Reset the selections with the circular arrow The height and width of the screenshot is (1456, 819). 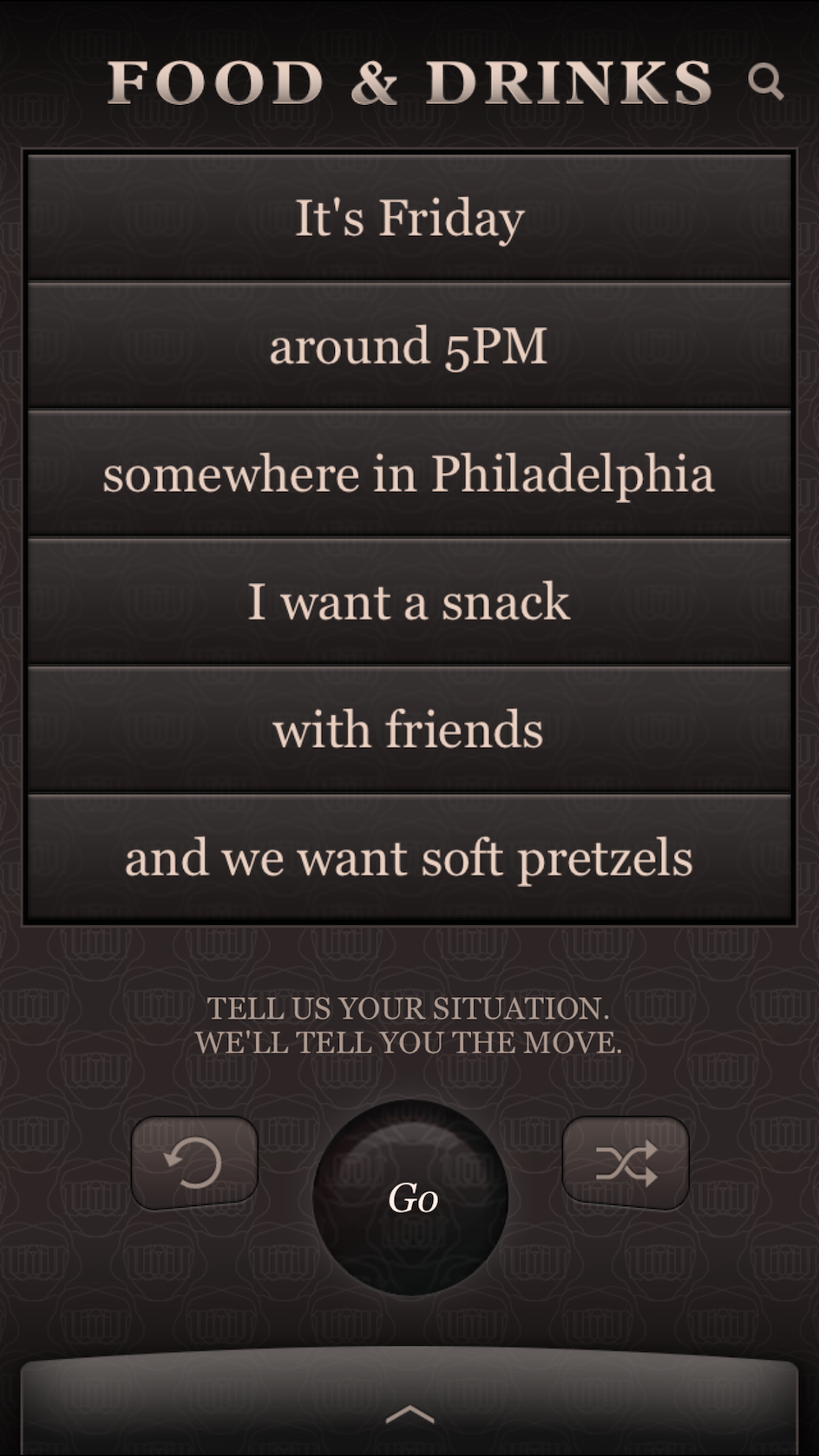194,1163
